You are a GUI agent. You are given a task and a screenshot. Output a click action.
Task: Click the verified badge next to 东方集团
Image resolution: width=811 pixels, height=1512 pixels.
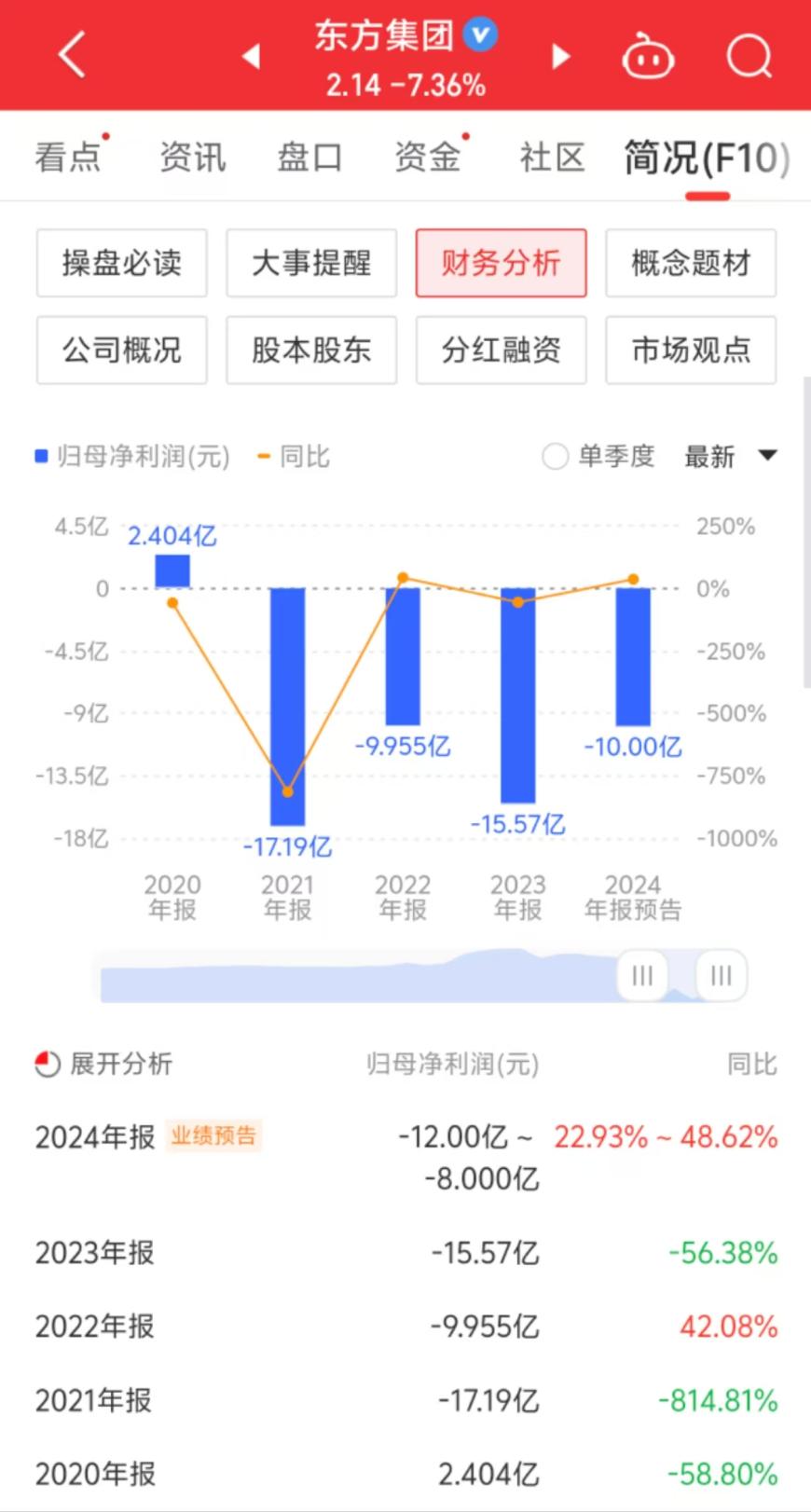[x=479, y=34]
